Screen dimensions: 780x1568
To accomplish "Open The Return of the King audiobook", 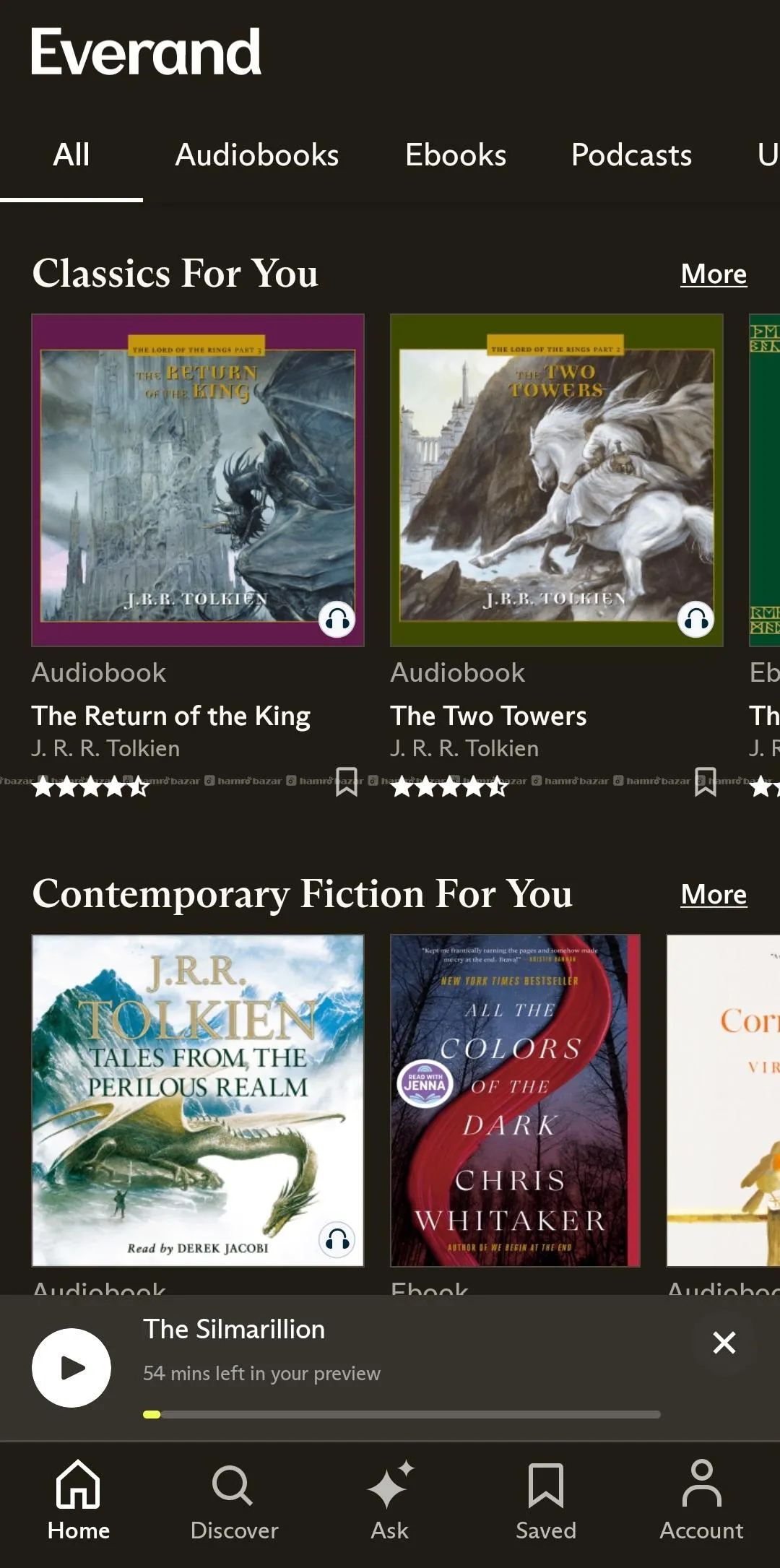I will pyautogui.click(x=198, y=480).
